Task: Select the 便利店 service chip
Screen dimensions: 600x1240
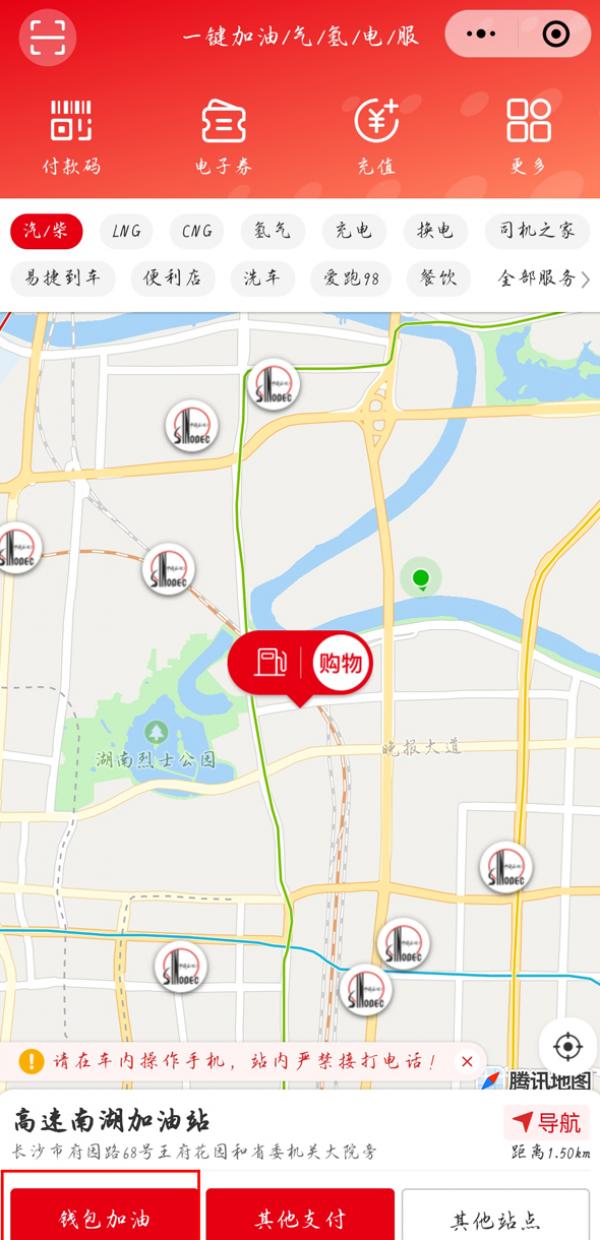Action: (x=172, y=278)
